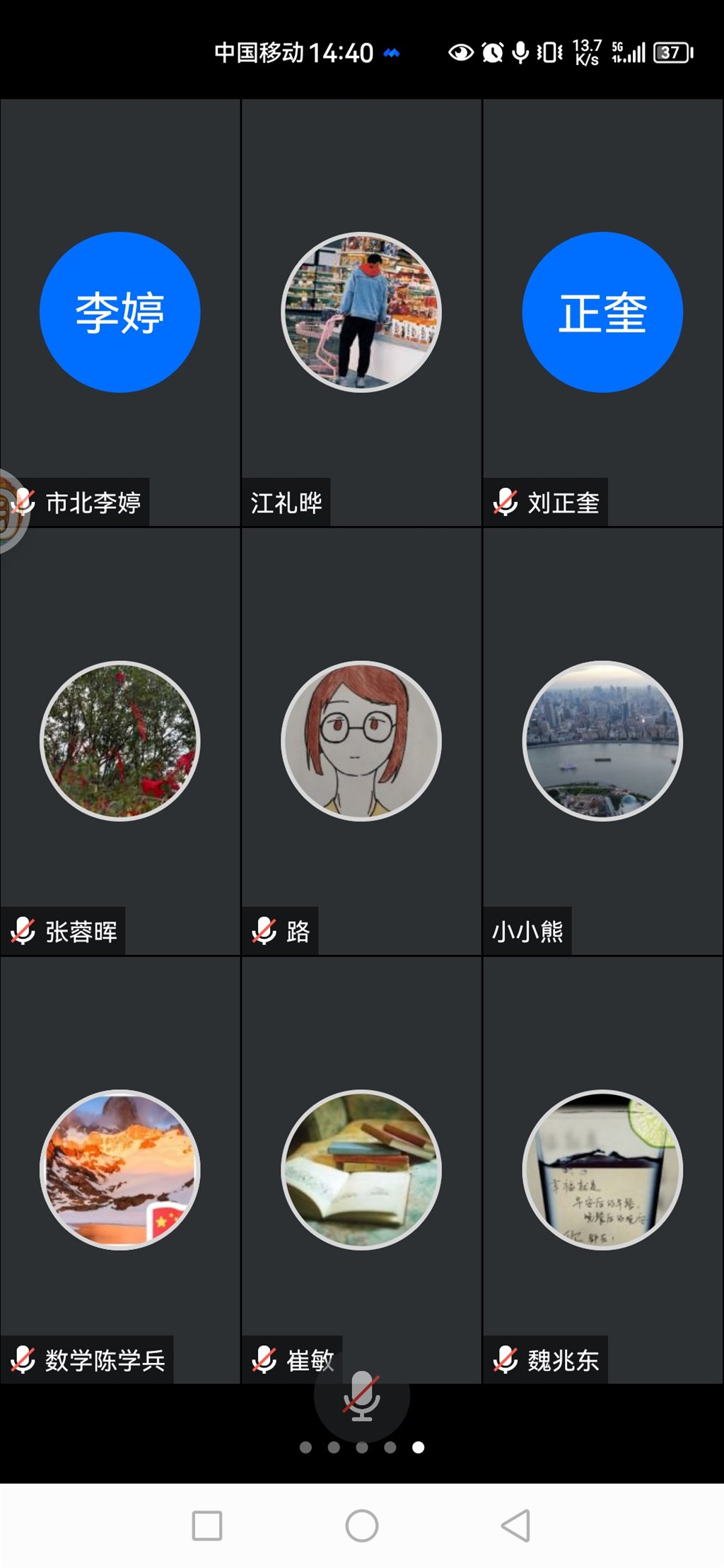Open 数学陈学兵's participant tile
Screen dimensions: 724x1568
[x=120, y=1169]
